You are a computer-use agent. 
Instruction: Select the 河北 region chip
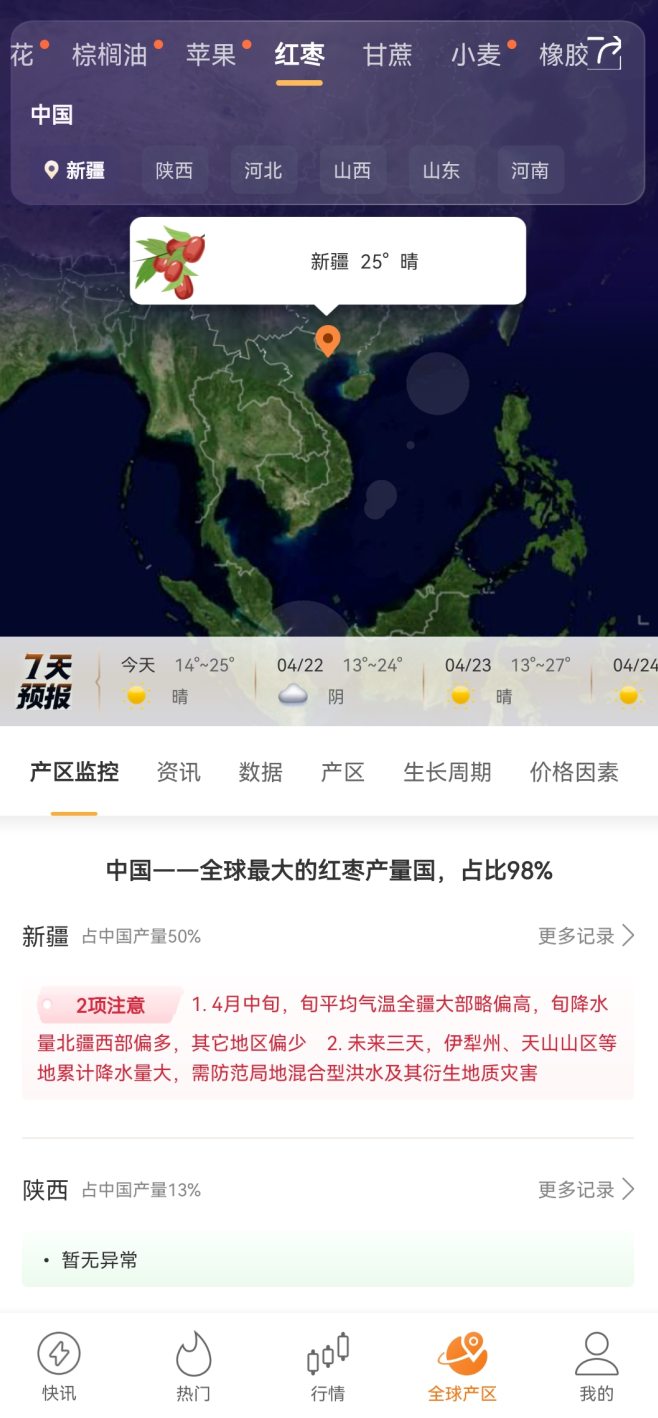pyautogui.click(x=263, y=170)
